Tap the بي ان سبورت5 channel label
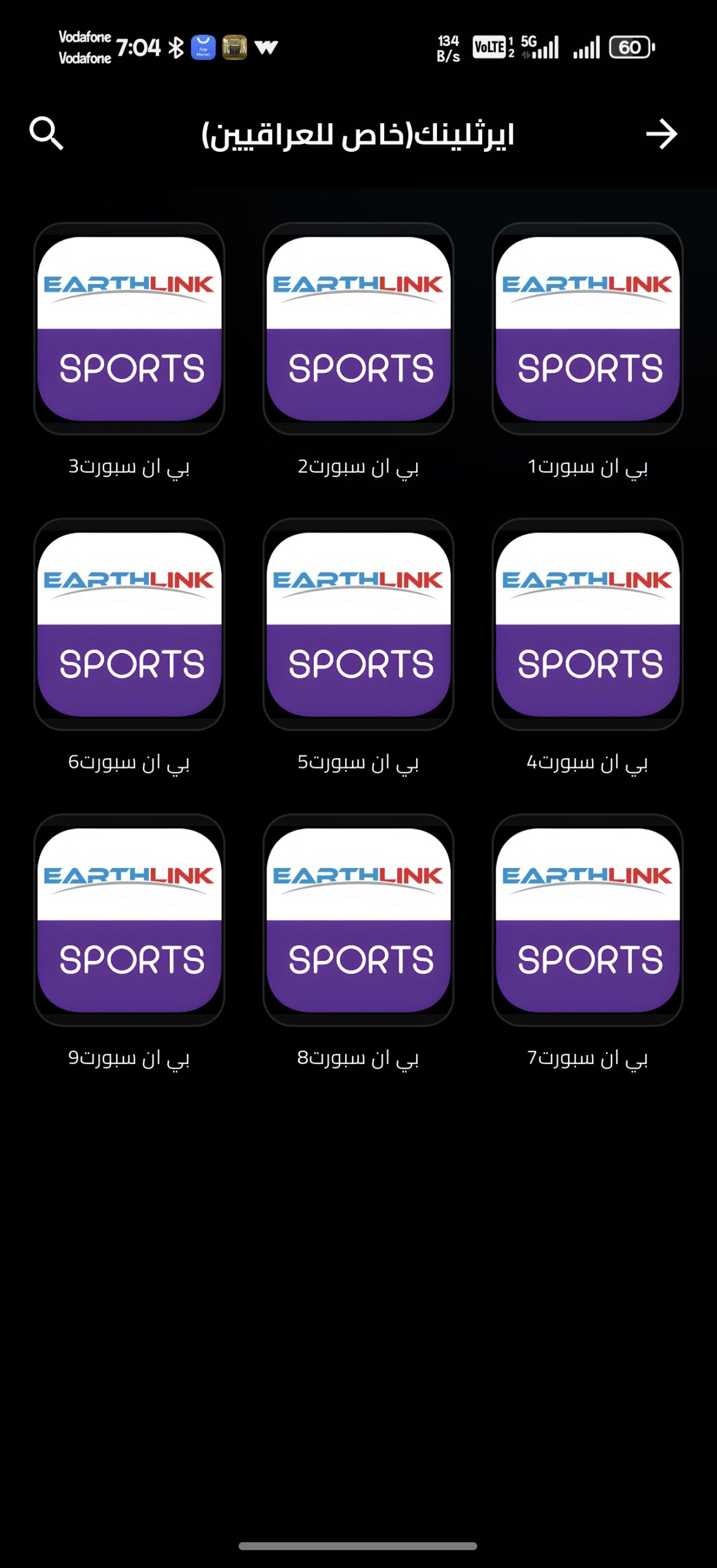The width and height of the screenshot is (717, 1568). click(358, 763)
